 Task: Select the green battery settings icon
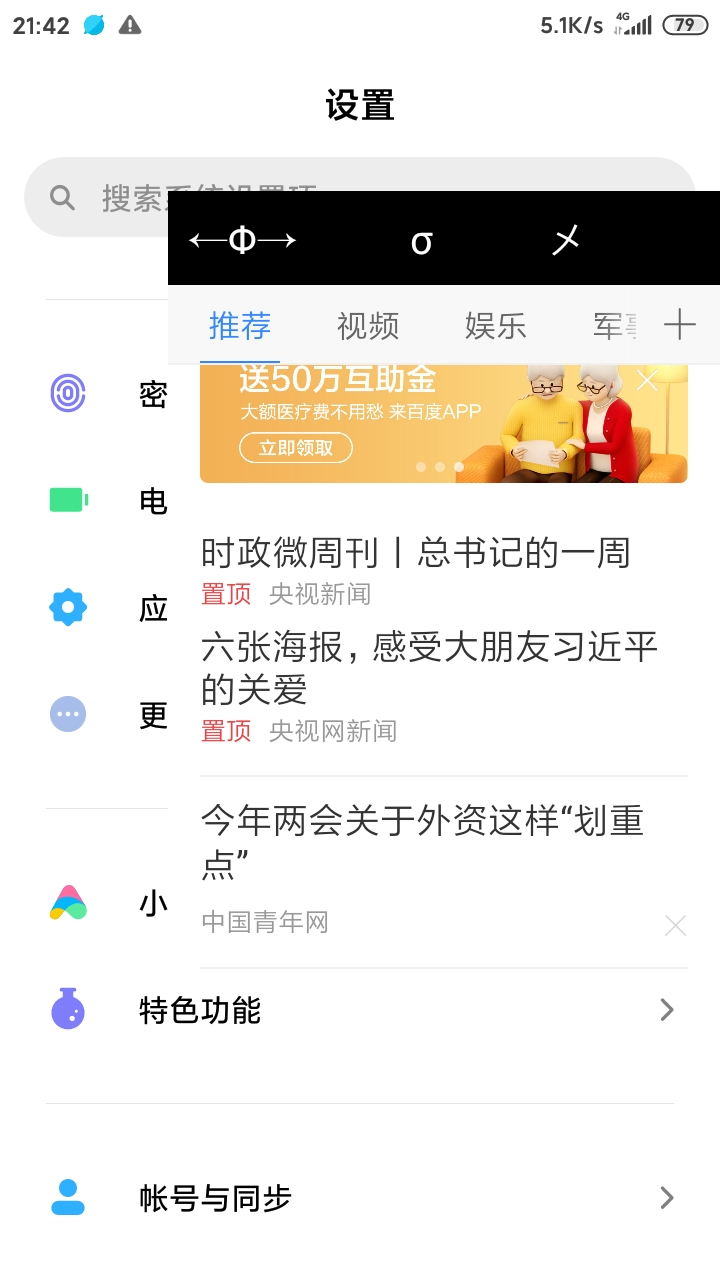(x=67, y=501)
